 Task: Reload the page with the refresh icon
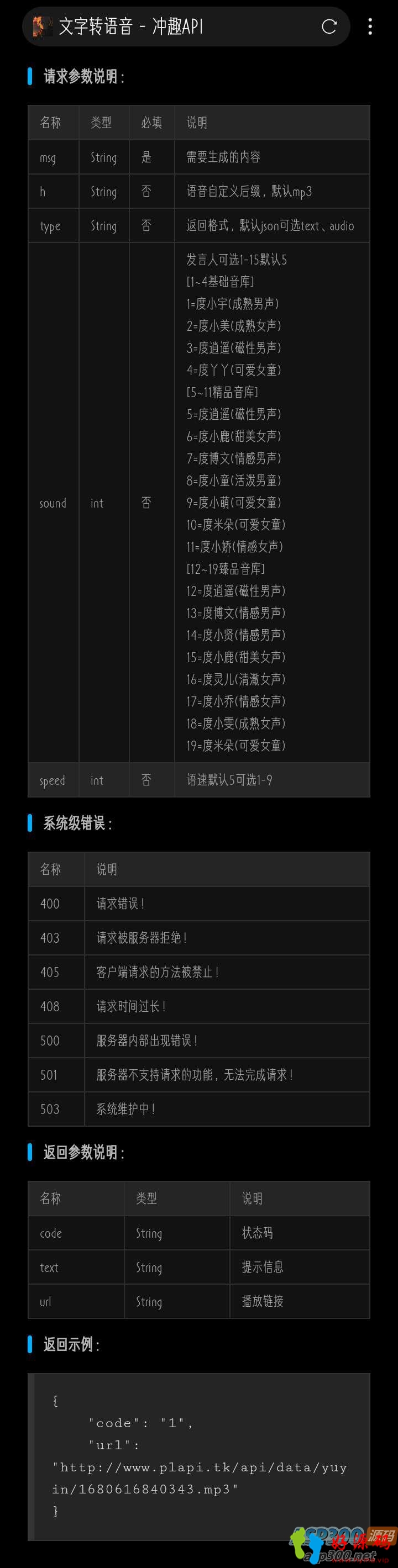329,26
